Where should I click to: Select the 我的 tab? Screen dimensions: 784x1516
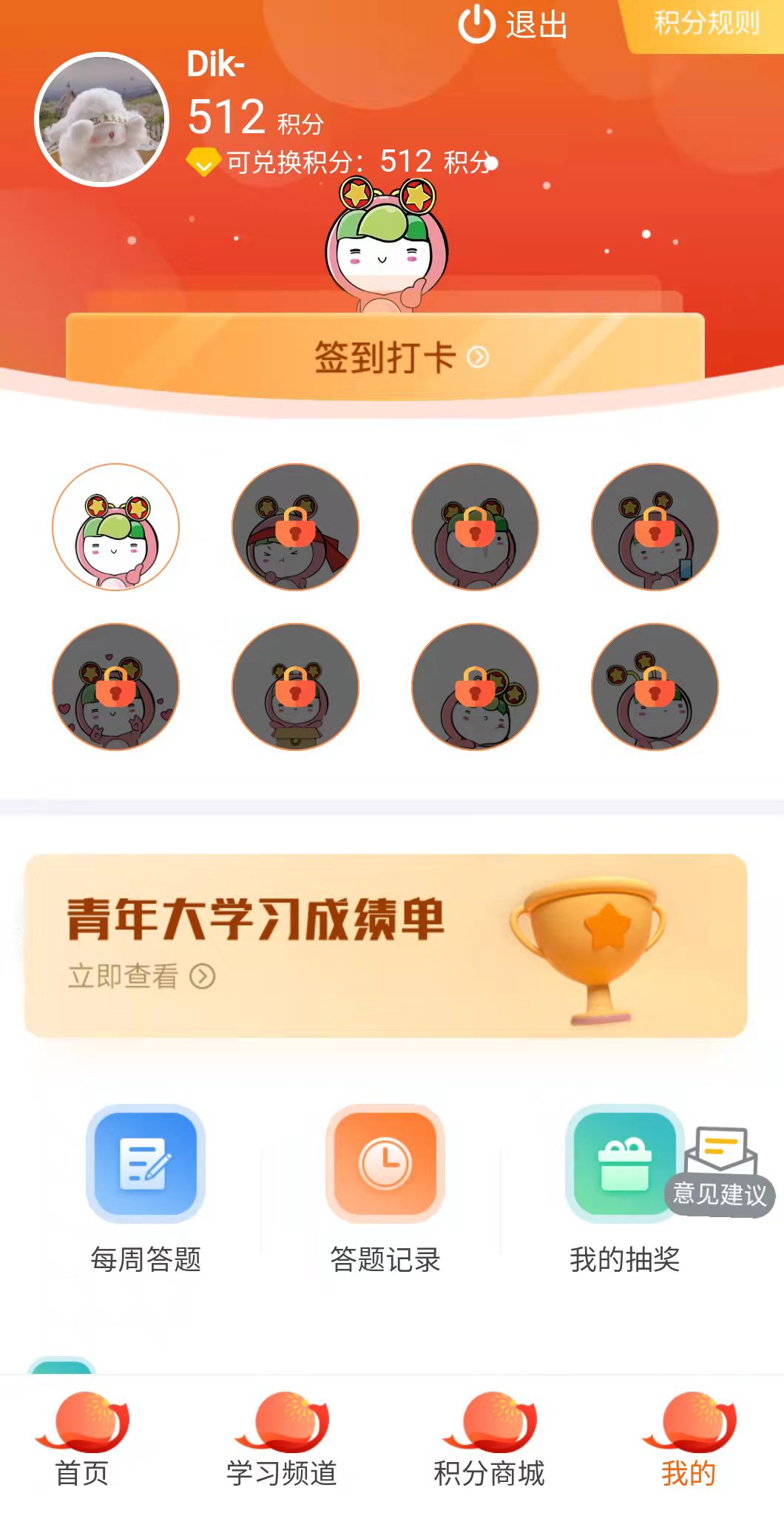click(689, 1439)
